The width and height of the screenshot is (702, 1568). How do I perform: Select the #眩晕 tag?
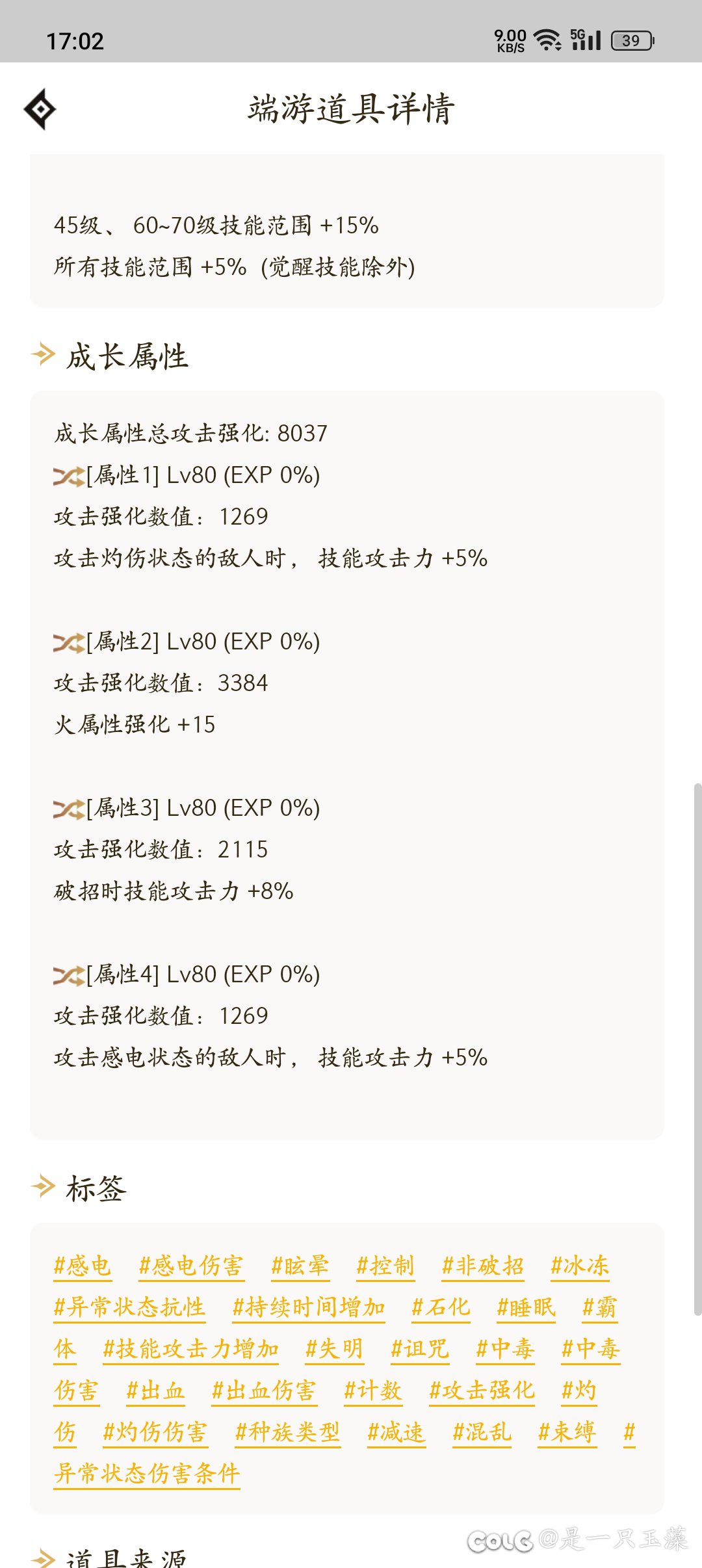[x=300, y=1266]
